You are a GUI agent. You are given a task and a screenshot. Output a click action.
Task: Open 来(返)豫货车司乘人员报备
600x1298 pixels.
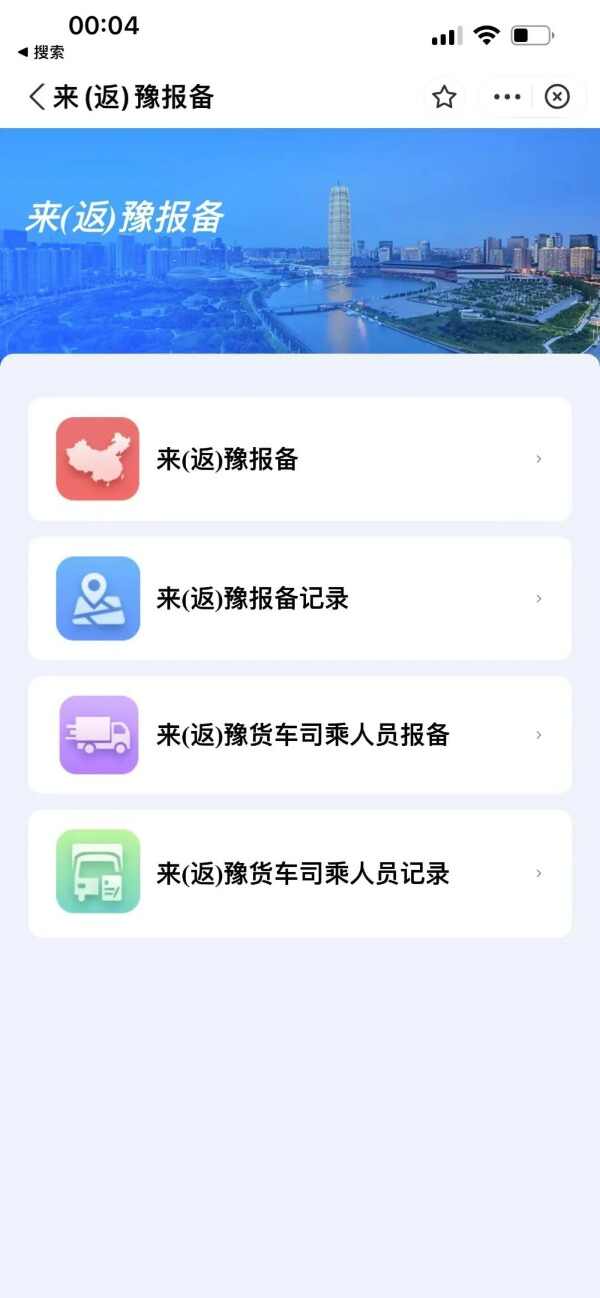point(299,735)
